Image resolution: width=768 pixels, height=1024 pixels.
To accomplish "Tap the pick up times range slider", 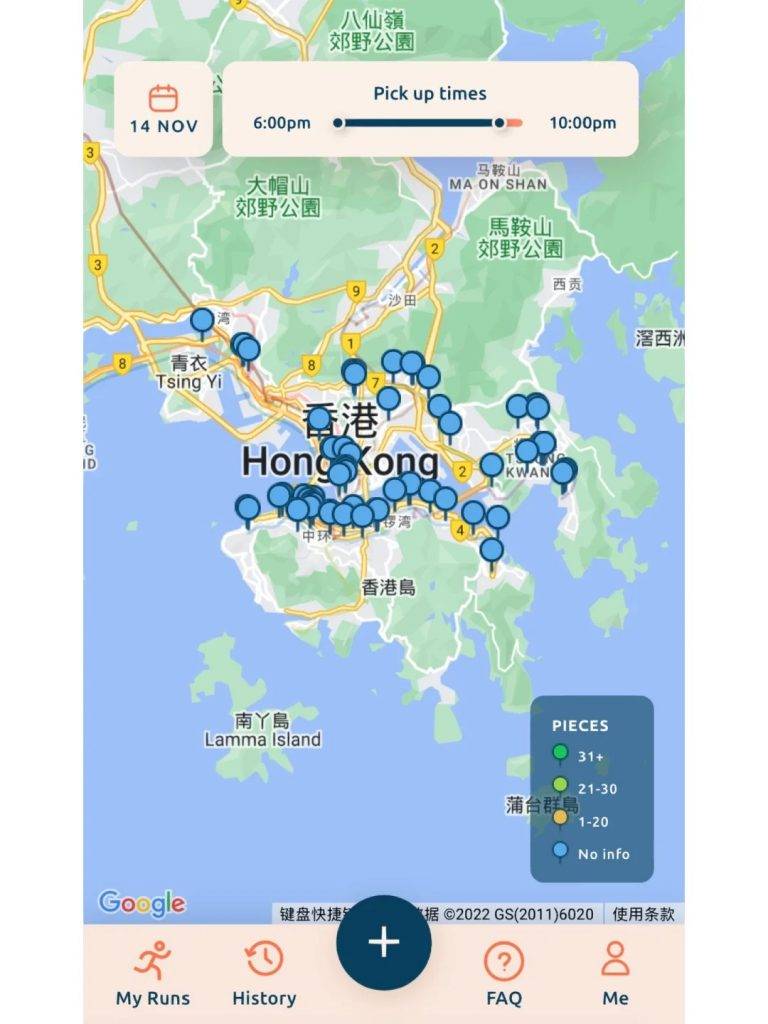I will (420, 123).
